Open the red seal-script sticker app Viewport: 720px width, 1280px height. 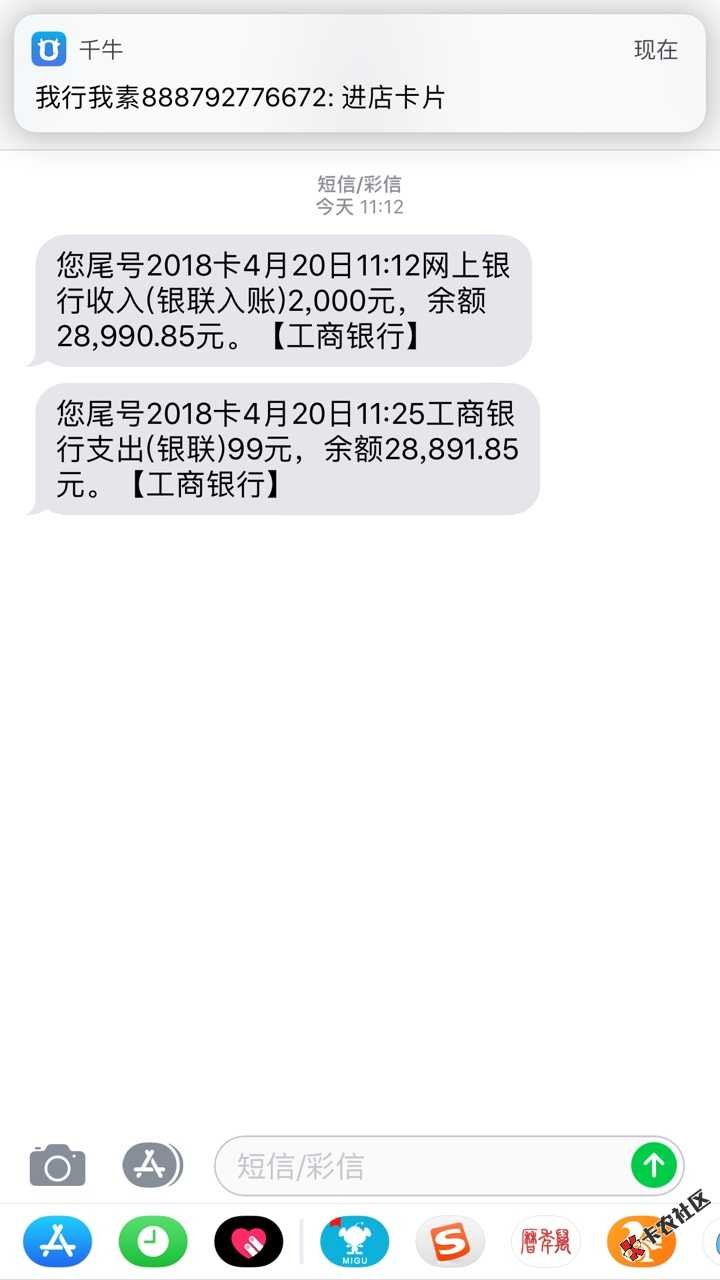click(x=546, y=1243)
